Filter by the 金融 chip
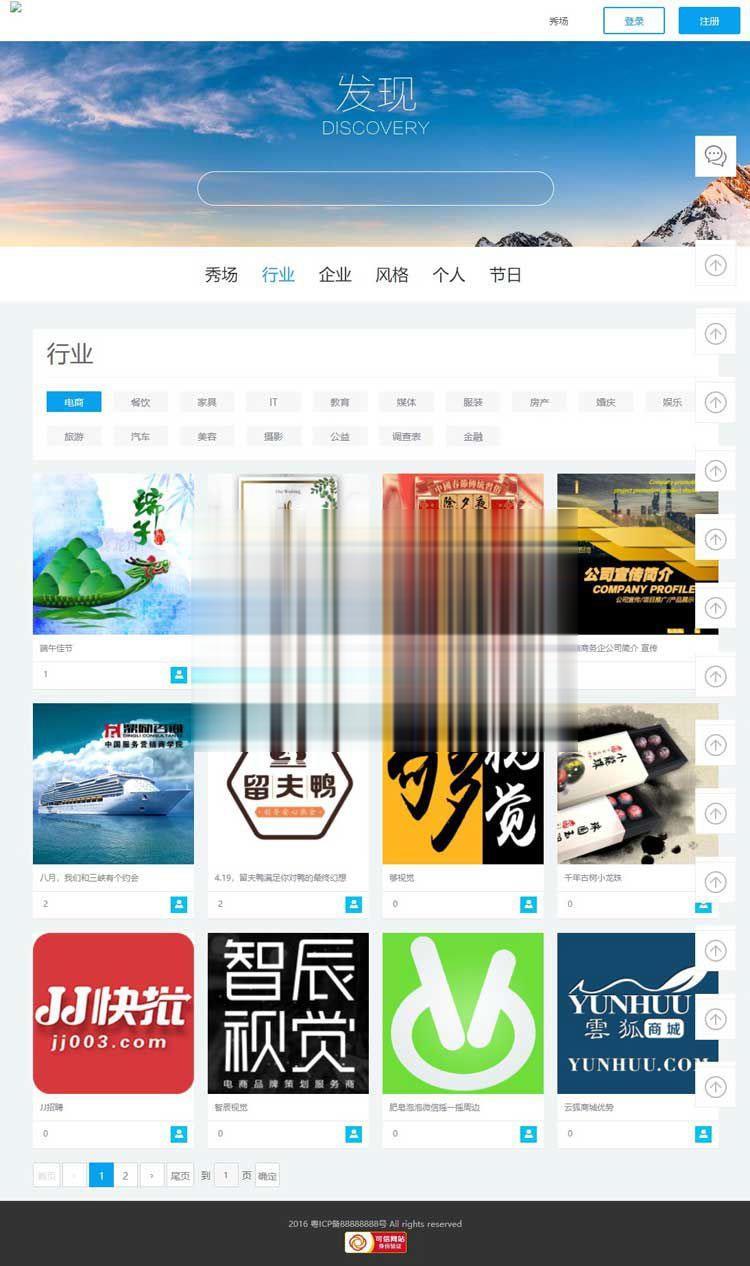Viewport: 750px width, 1266px height. 472,437
